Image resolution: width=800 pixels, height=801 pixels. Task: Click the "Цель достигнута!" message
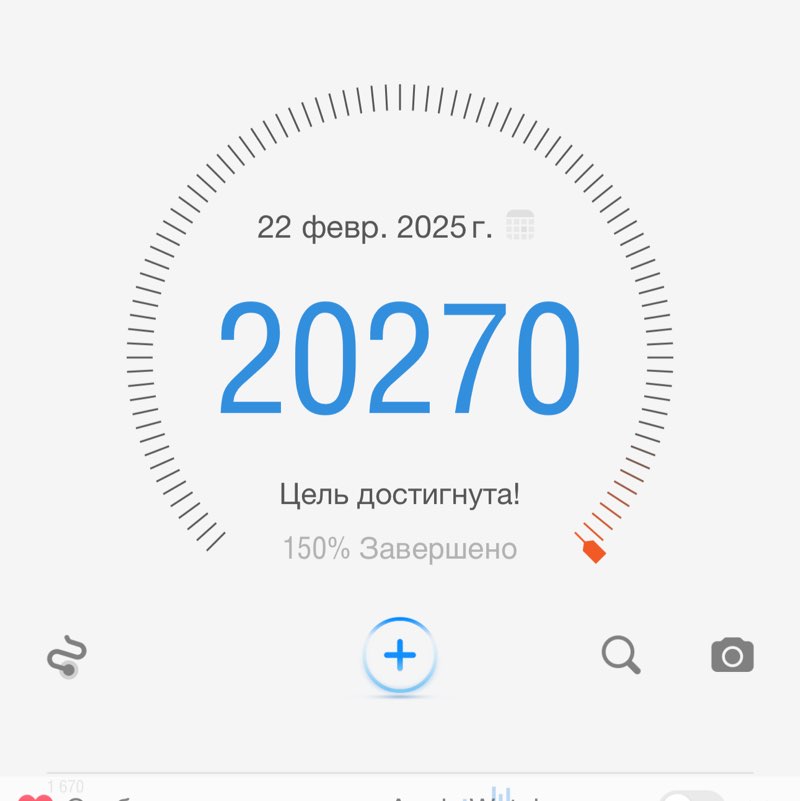[x=399, y=493]
